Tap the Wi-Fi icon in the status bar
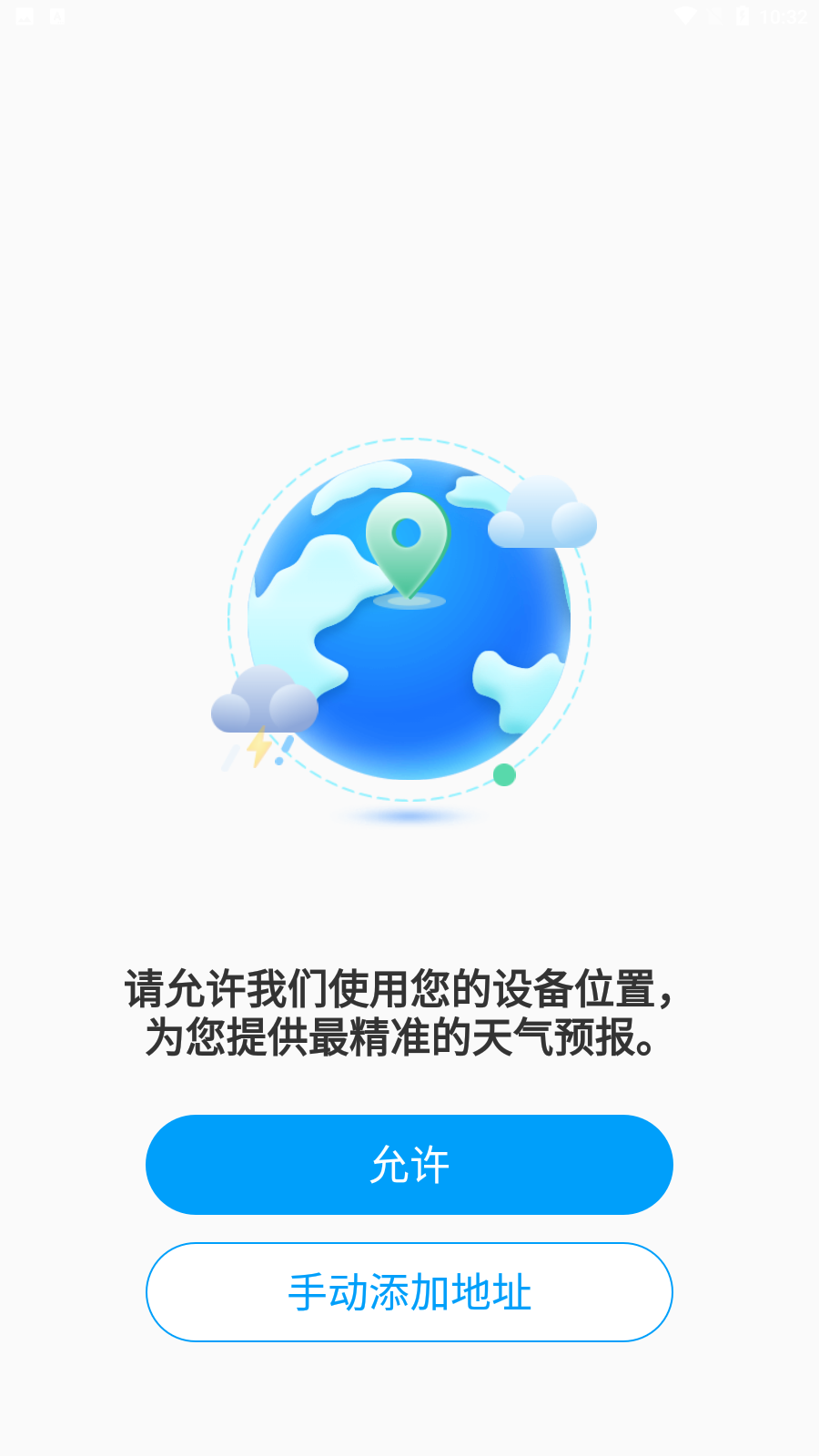819x1456 pixels. (682, 15)
